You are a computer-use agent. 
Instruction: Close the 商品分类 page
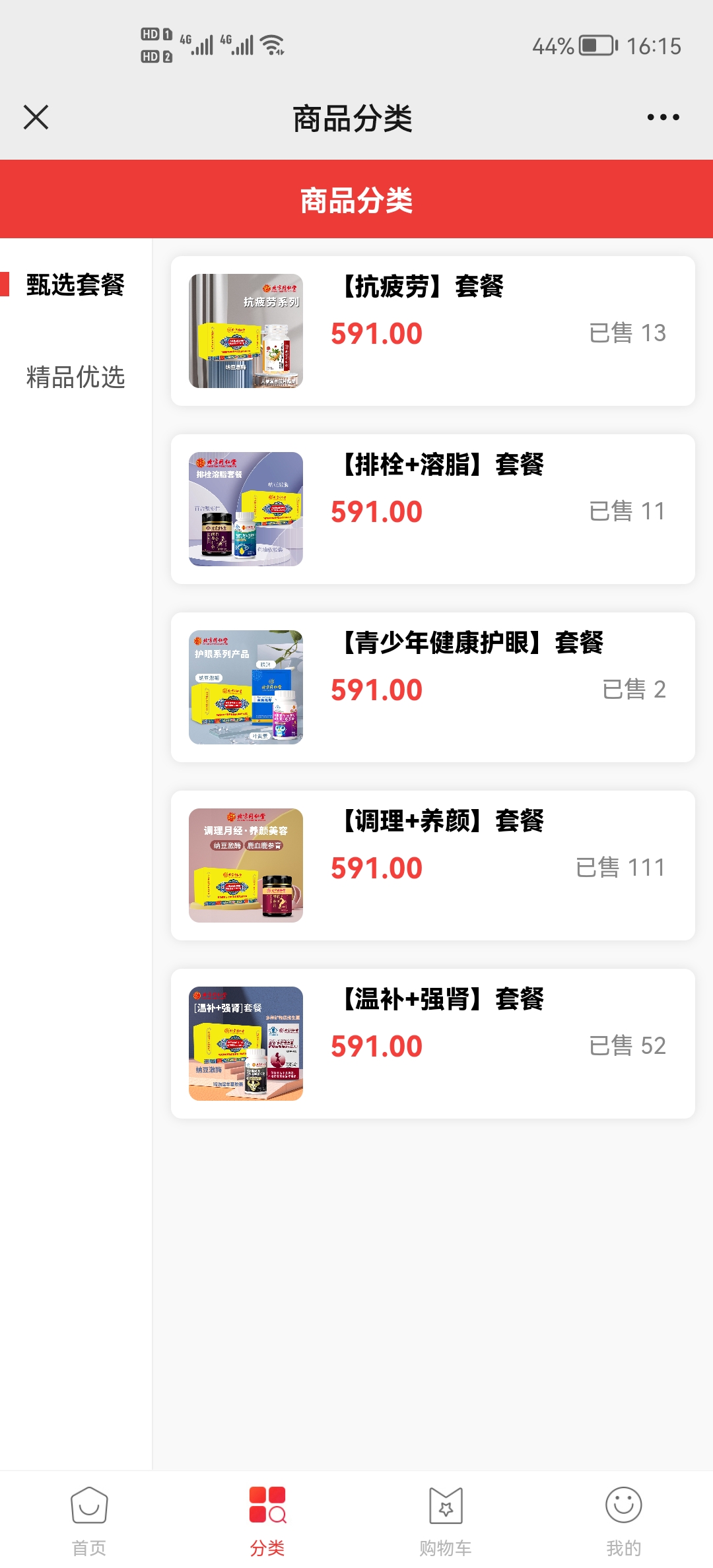click(x=36, y=117)
